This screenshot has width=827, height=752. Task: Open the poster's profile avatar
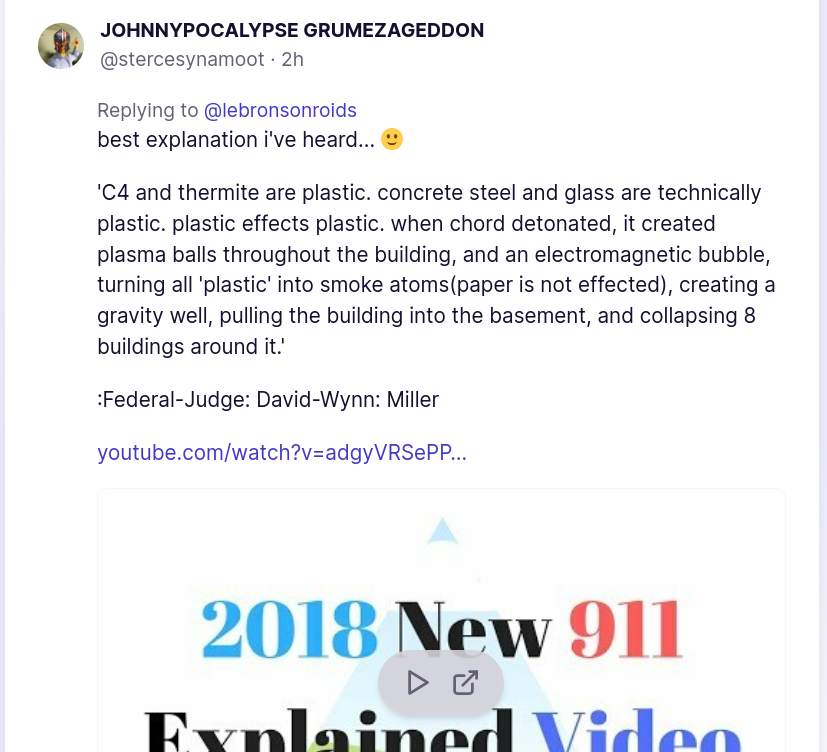(x=60, y=46)
